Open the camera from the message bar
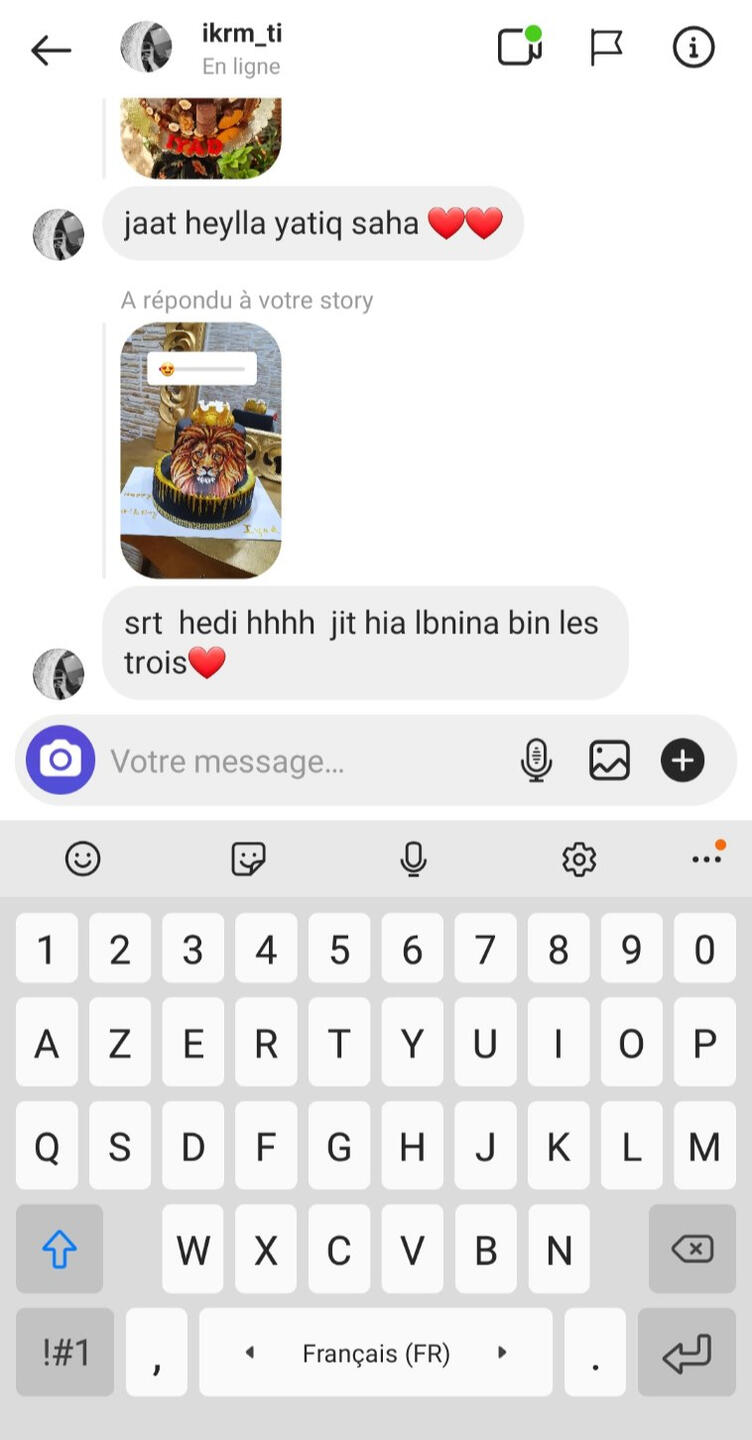 [60, 760]
